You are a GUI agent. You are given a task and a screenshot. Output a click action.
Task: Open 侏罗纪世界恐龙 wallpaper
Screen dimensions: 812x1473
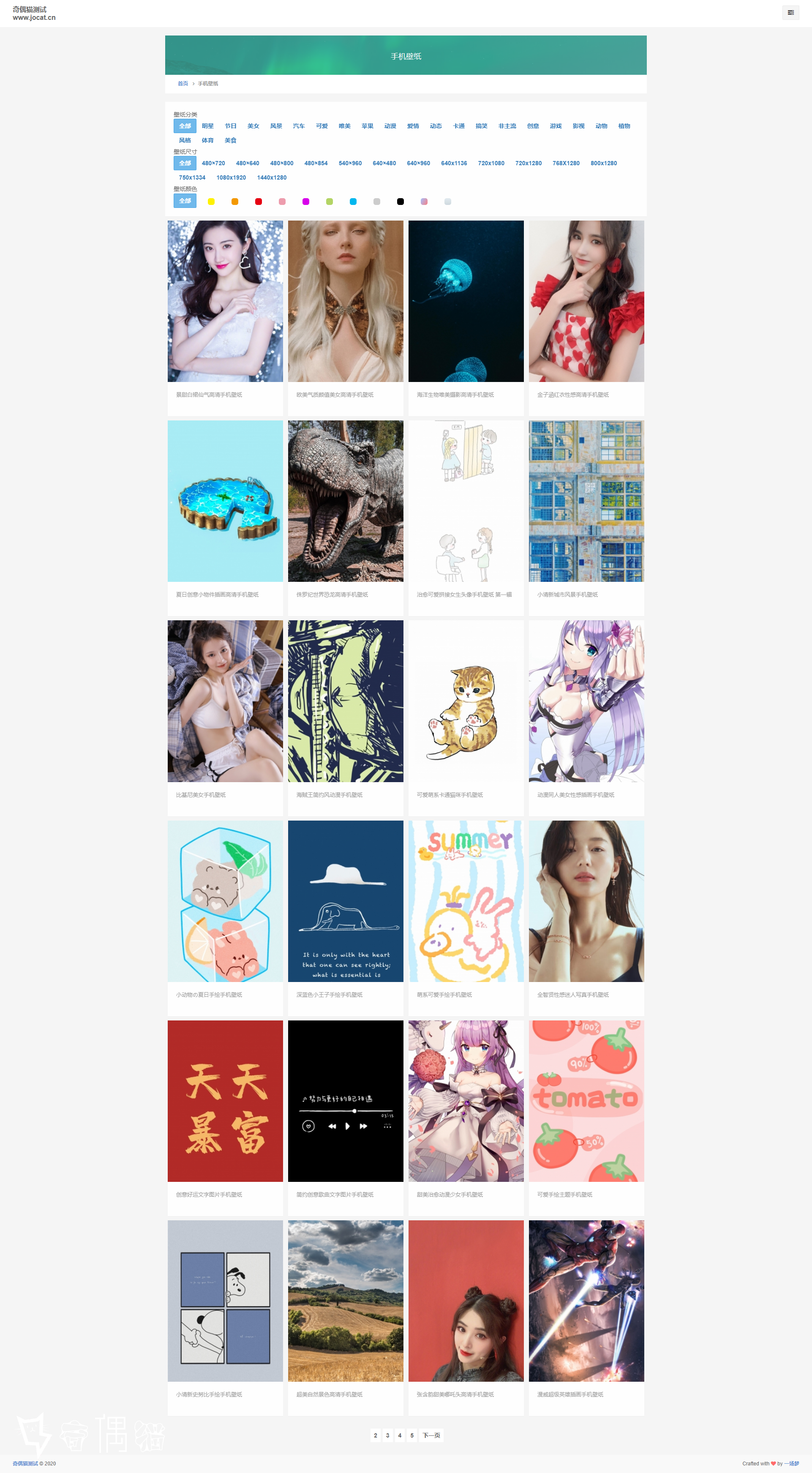click(x=346, y=501)
